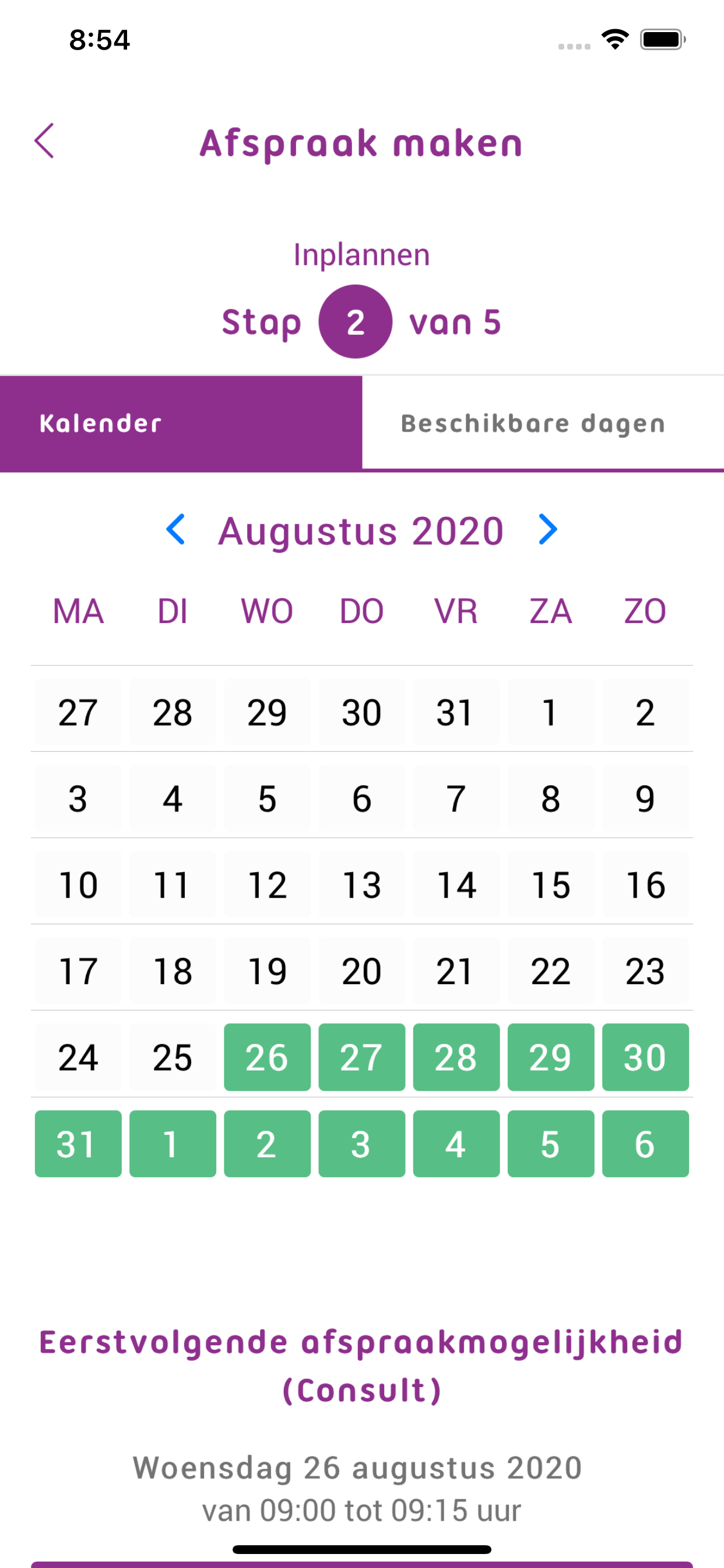Select Monday 31 August
724x1568 pixels.
coord(78,1143)
